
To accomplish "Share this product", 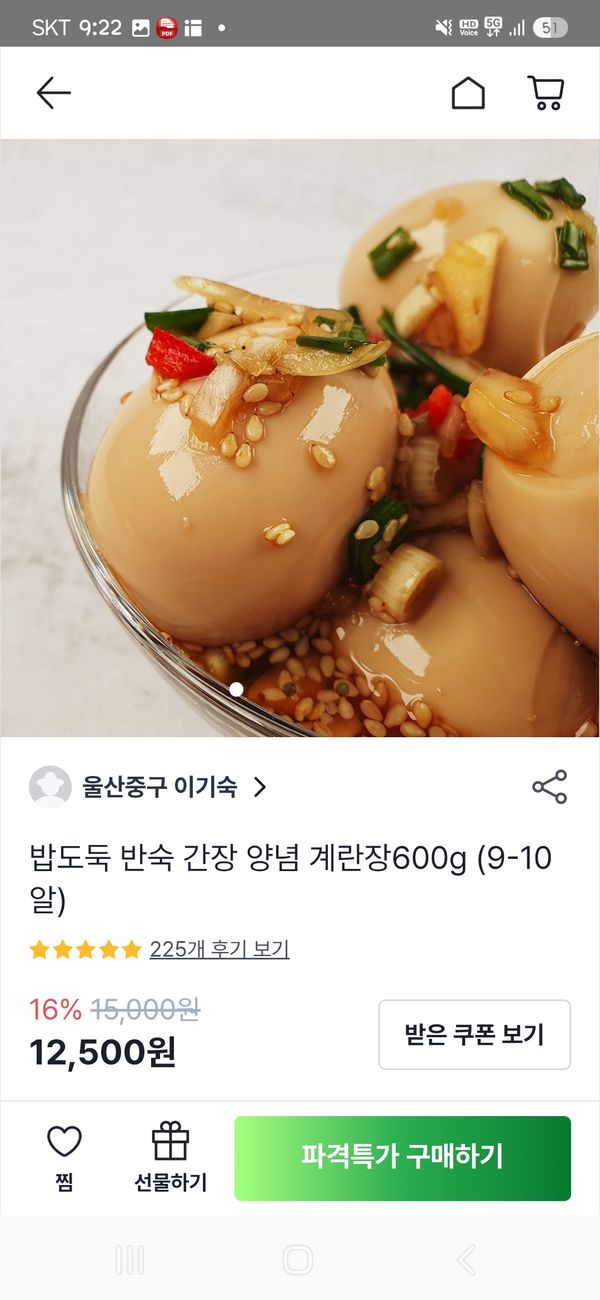I will (549, 787).
